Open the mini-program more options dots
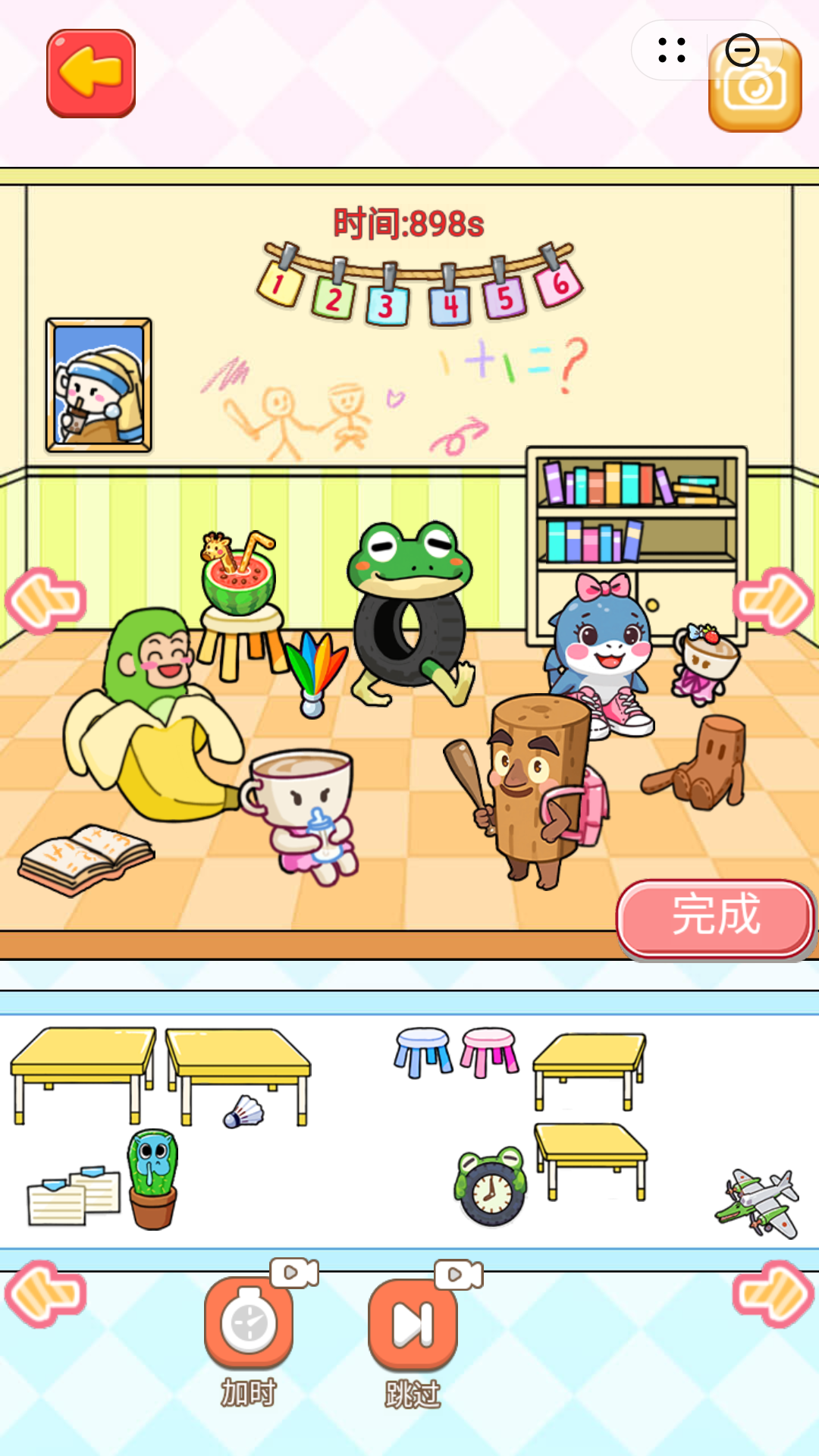Screen dimensions: 819x1456 click(672, 50)
